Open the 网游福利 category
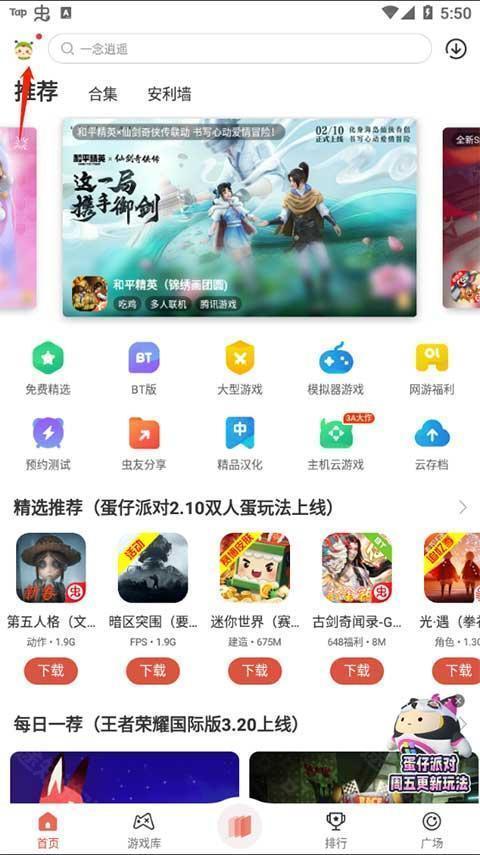480x855 pixels. pos(431,369)
